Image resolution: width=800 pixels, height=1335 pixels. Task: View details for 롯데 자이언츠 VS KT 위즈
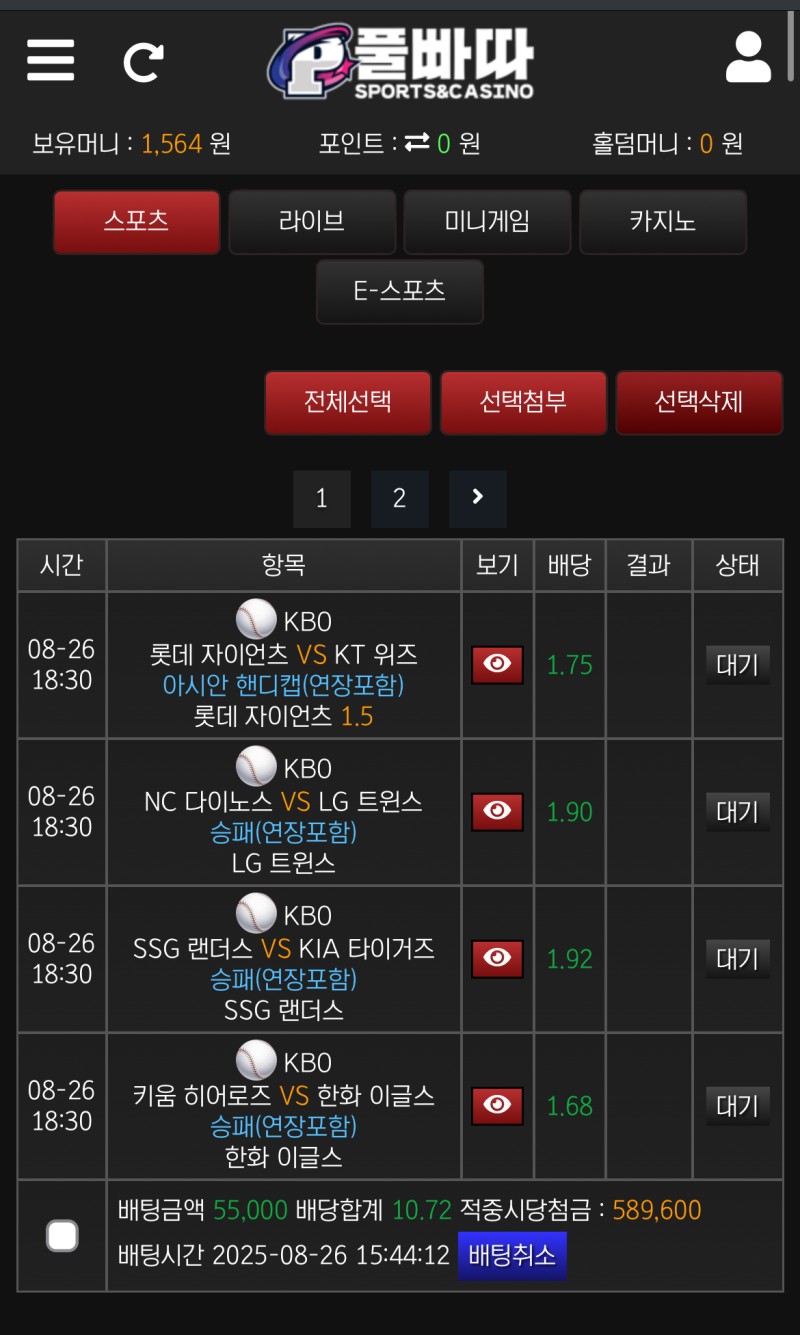(497, 665)
